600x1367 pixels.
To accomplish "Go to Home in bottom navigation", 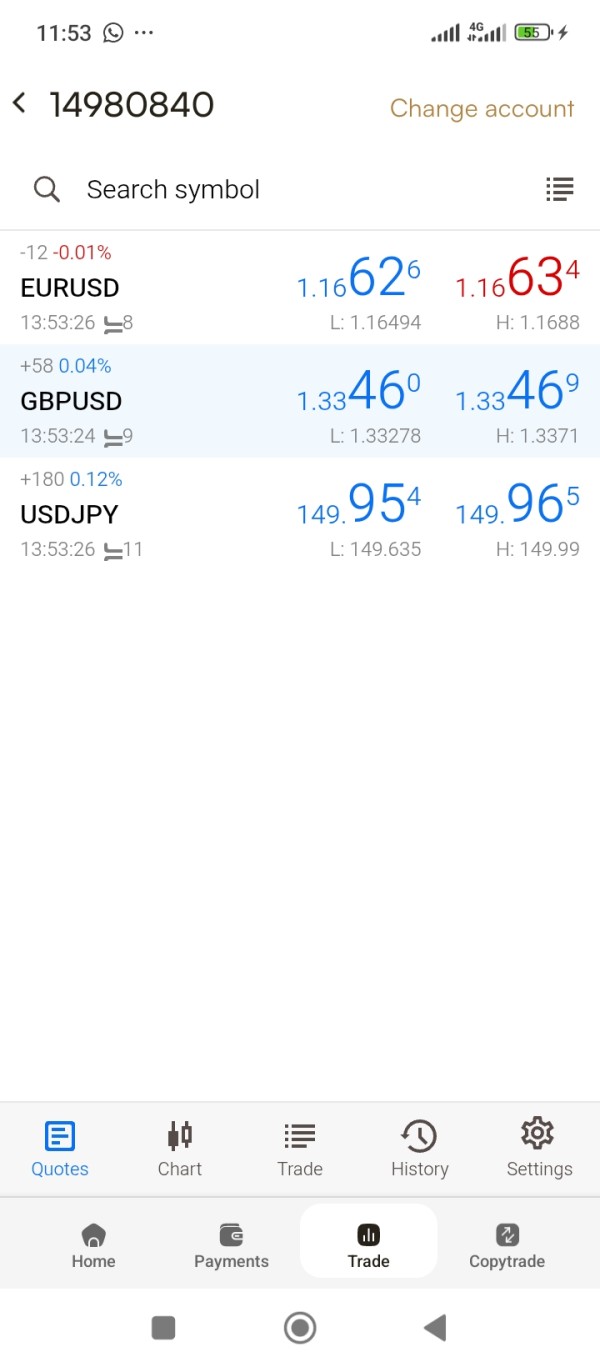I will coord(93,1245).
